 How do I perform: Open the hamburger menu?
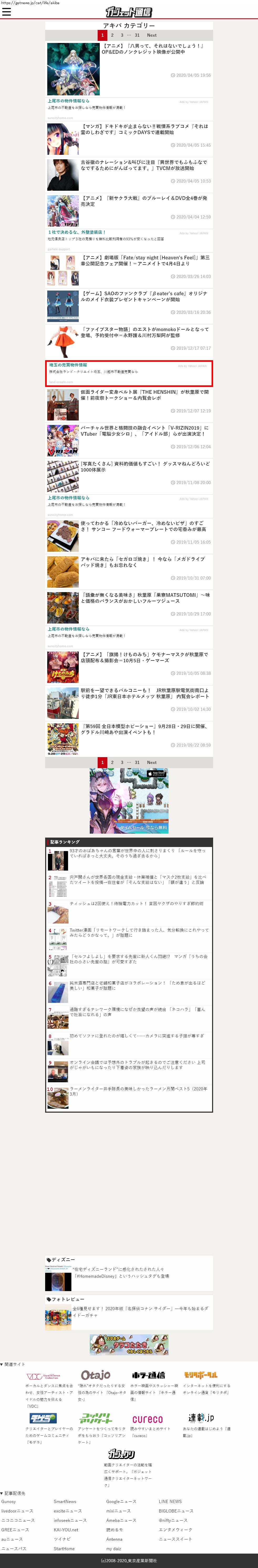[x=7, y=12]
